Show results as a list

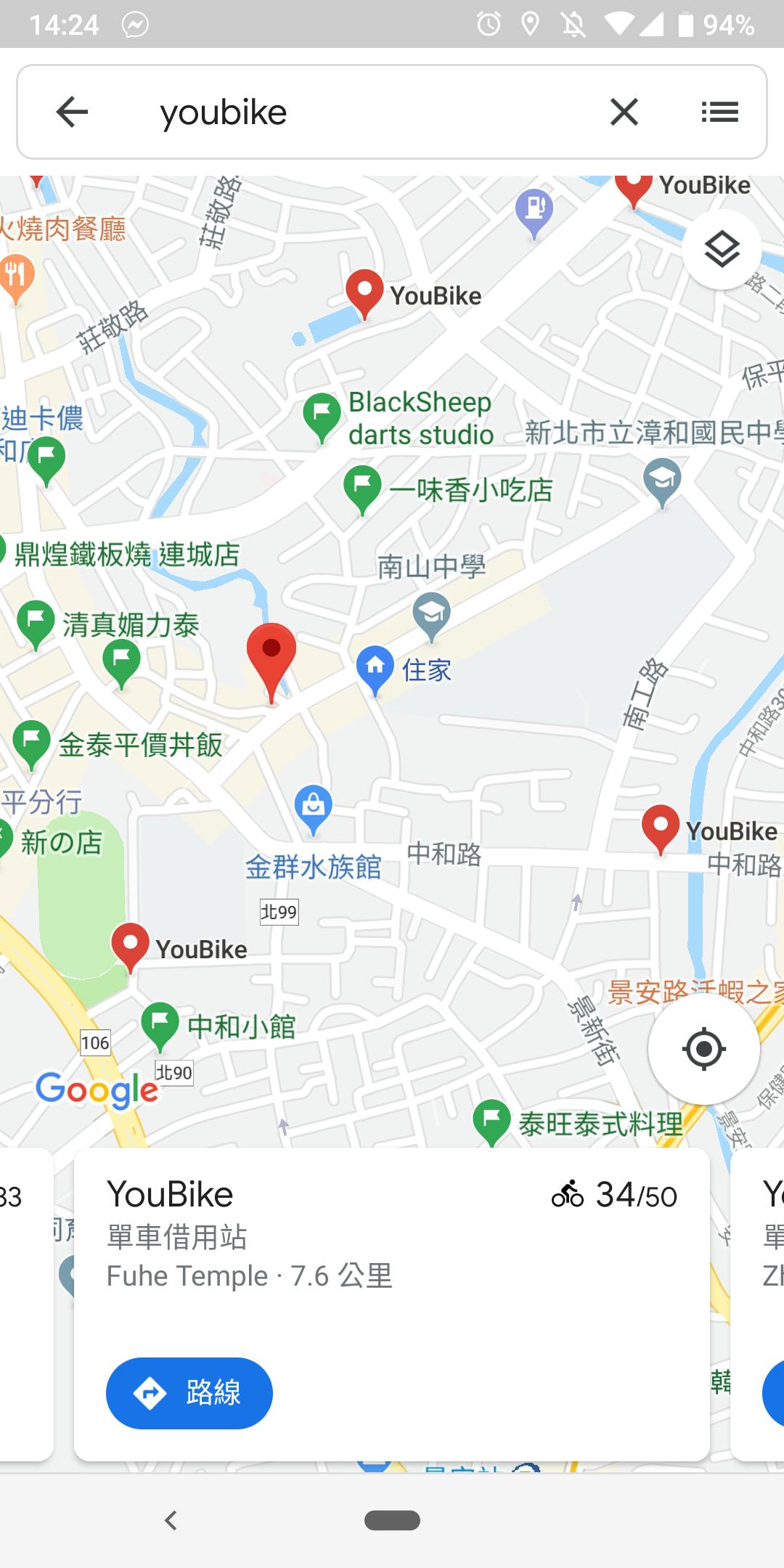719,112
